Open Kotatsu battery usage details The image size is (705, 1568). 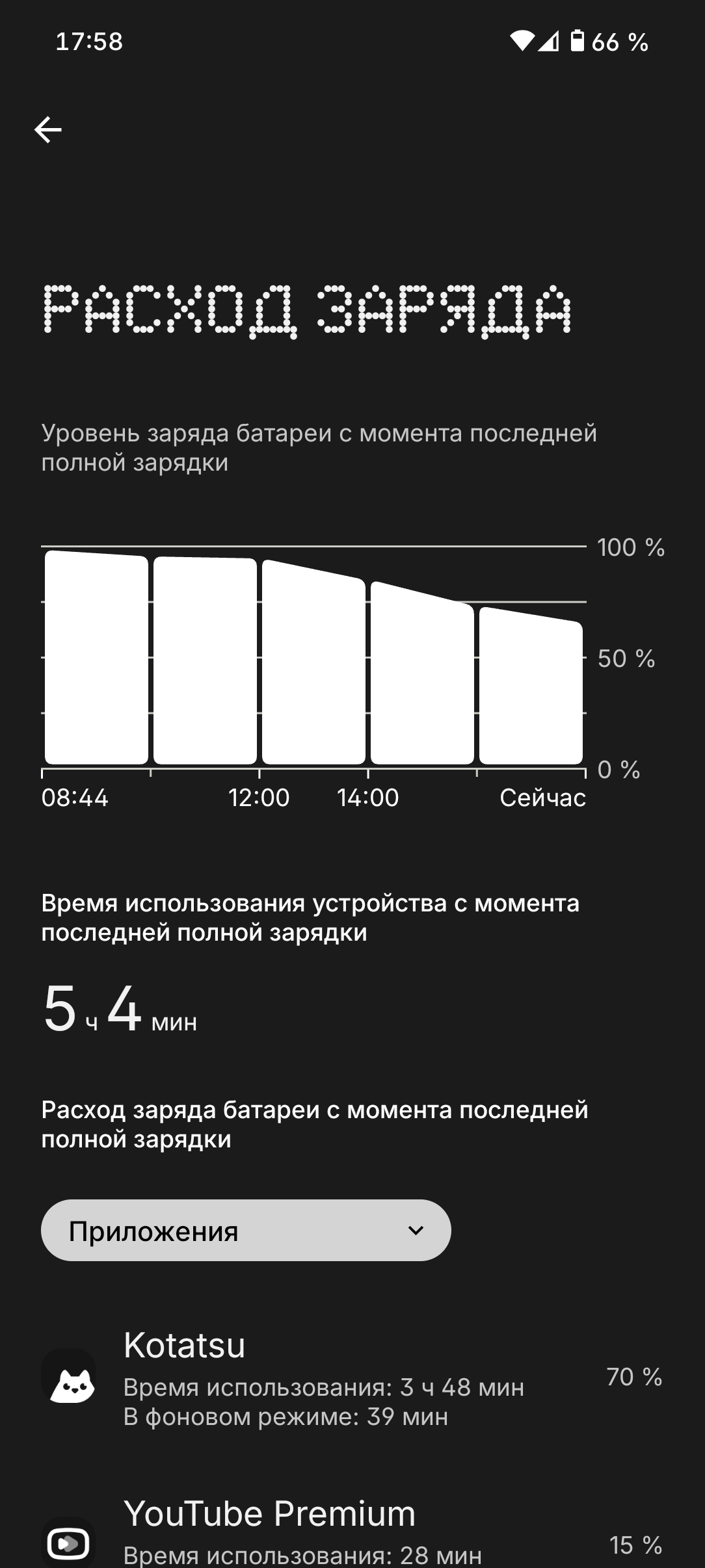click(351, 1377)
